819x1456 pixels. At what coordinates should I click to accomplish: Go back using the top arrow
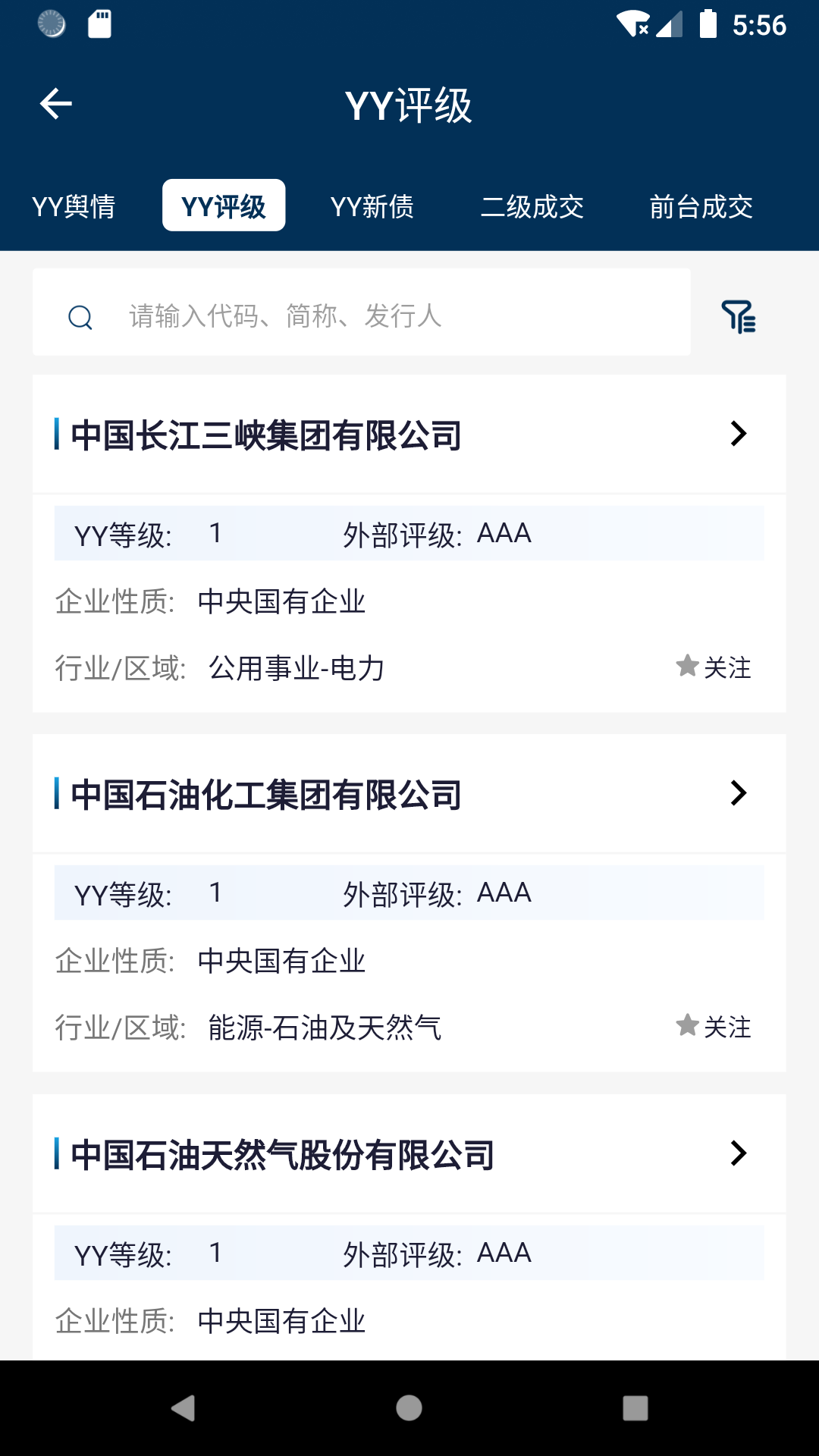pyautogui.click(x=55, y=104)
